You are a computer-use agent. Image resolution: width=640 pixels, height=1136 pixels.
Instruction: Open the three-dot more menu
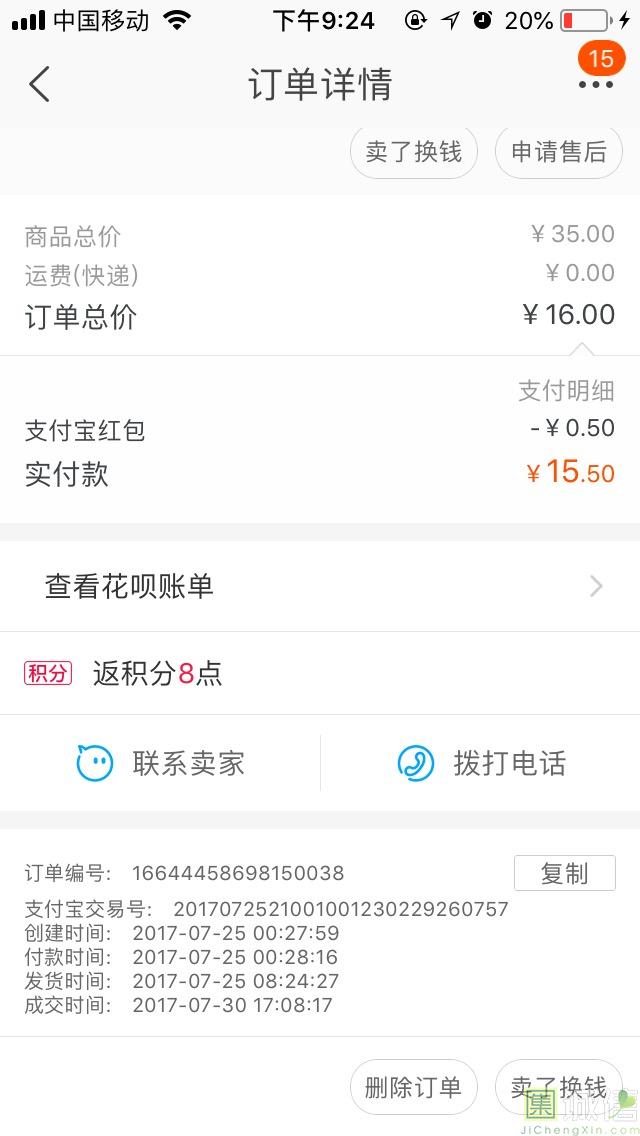click(x=596, y=84)
